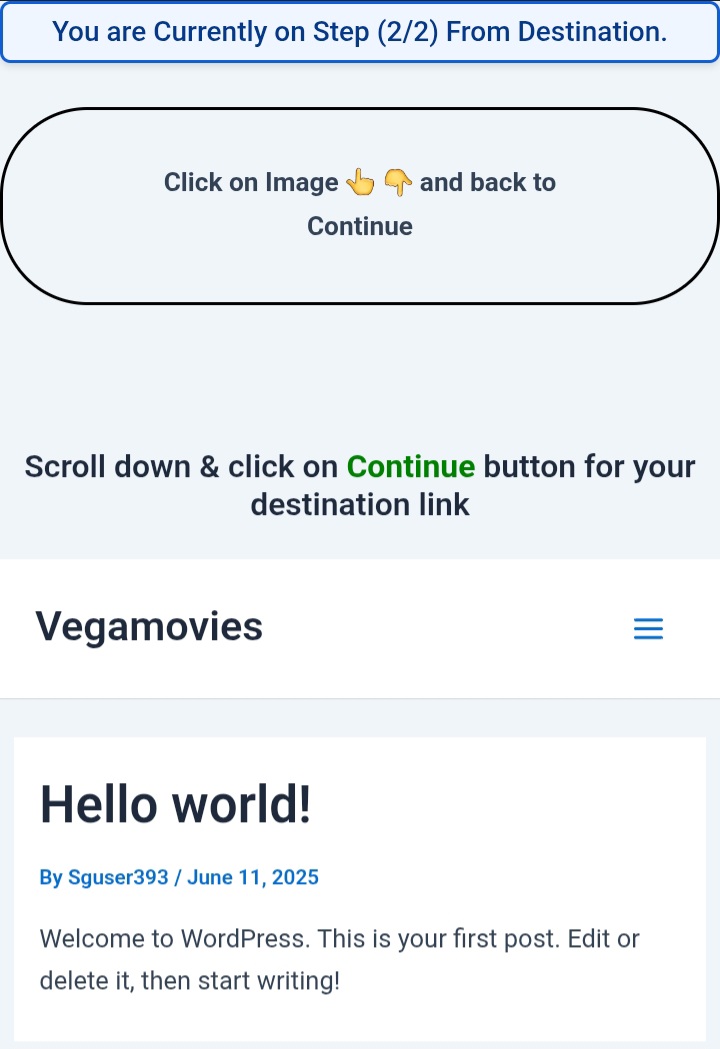
Task: Open the Hello world! post
Action: 176,804
